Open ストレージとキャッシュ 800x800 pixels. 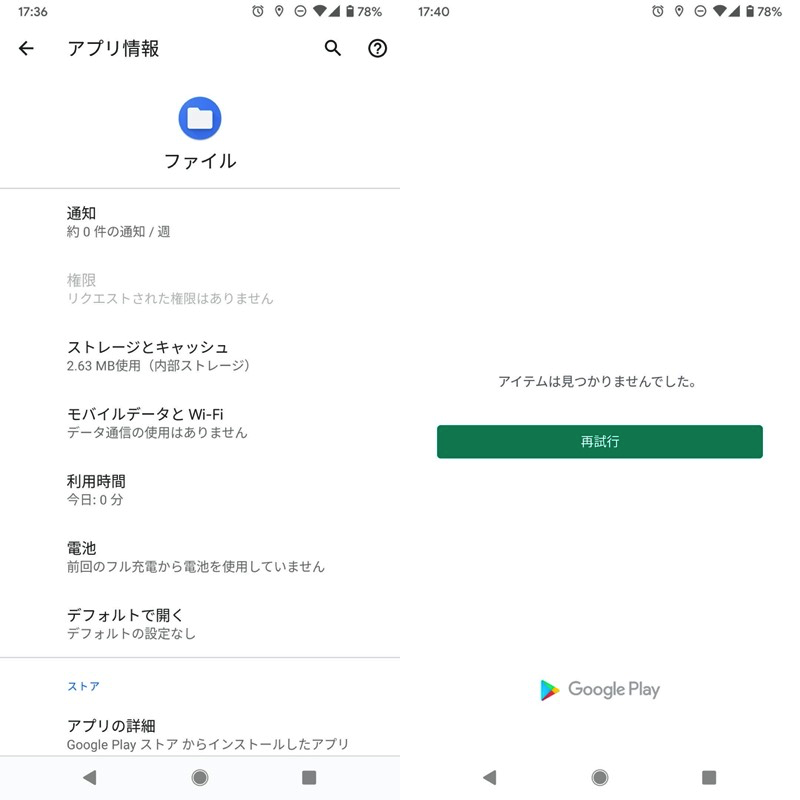(200, 356)
